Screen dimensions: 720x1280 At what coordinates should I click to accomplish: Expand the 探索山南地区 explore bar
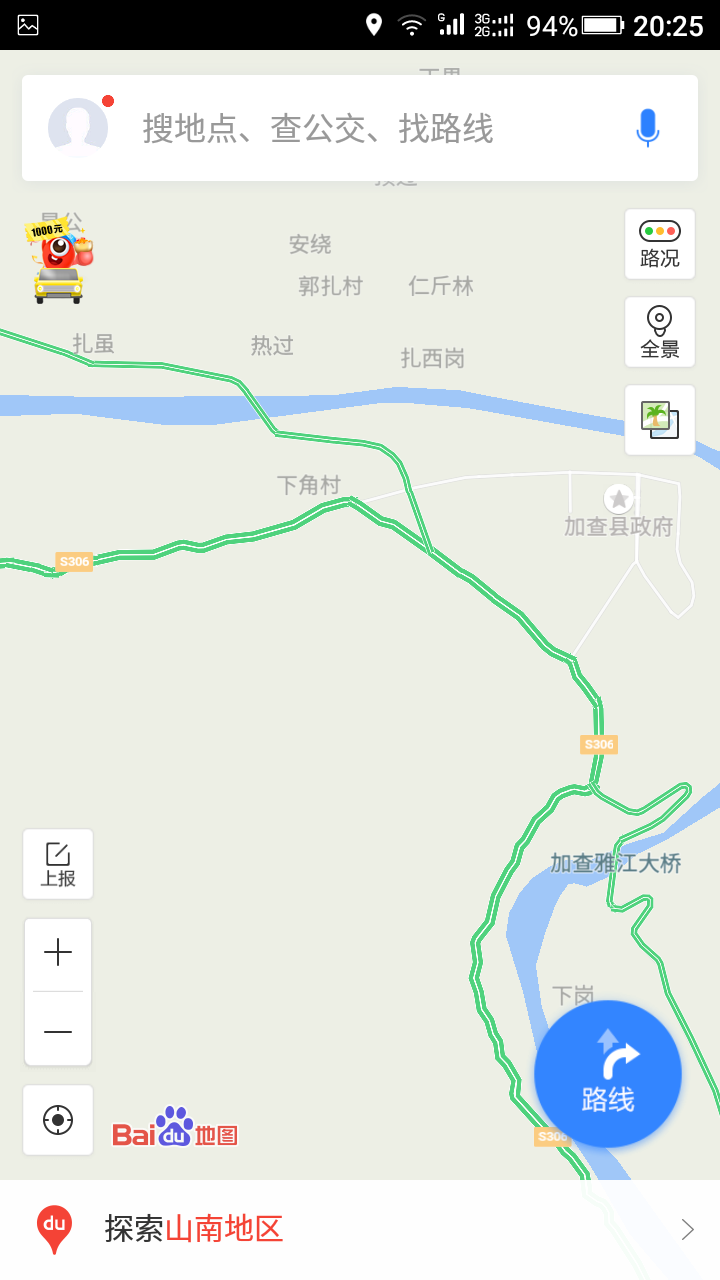360,1229
